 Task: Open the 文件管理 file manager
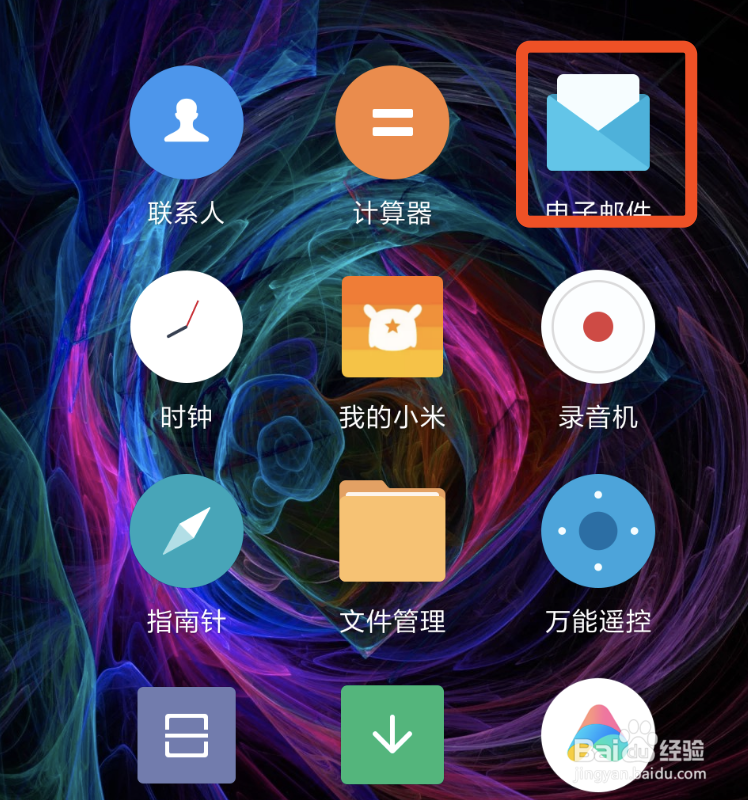click(392, 533)
